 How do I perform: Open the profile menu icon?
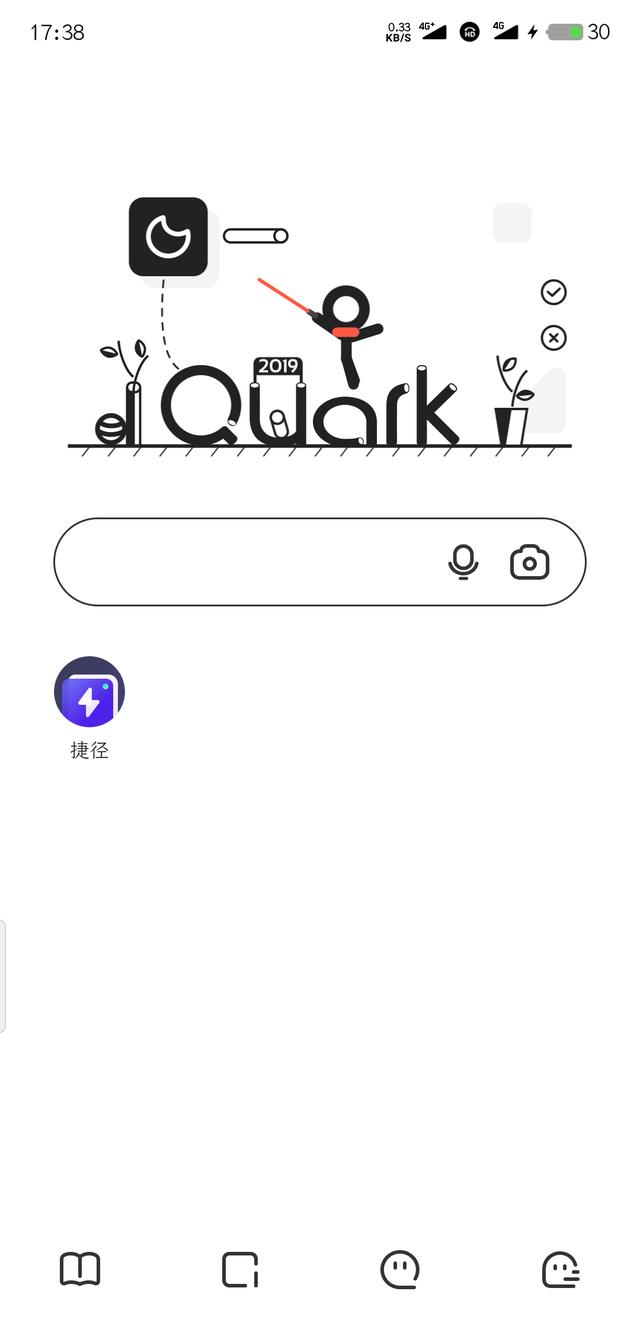click(x=560, y=1269)
